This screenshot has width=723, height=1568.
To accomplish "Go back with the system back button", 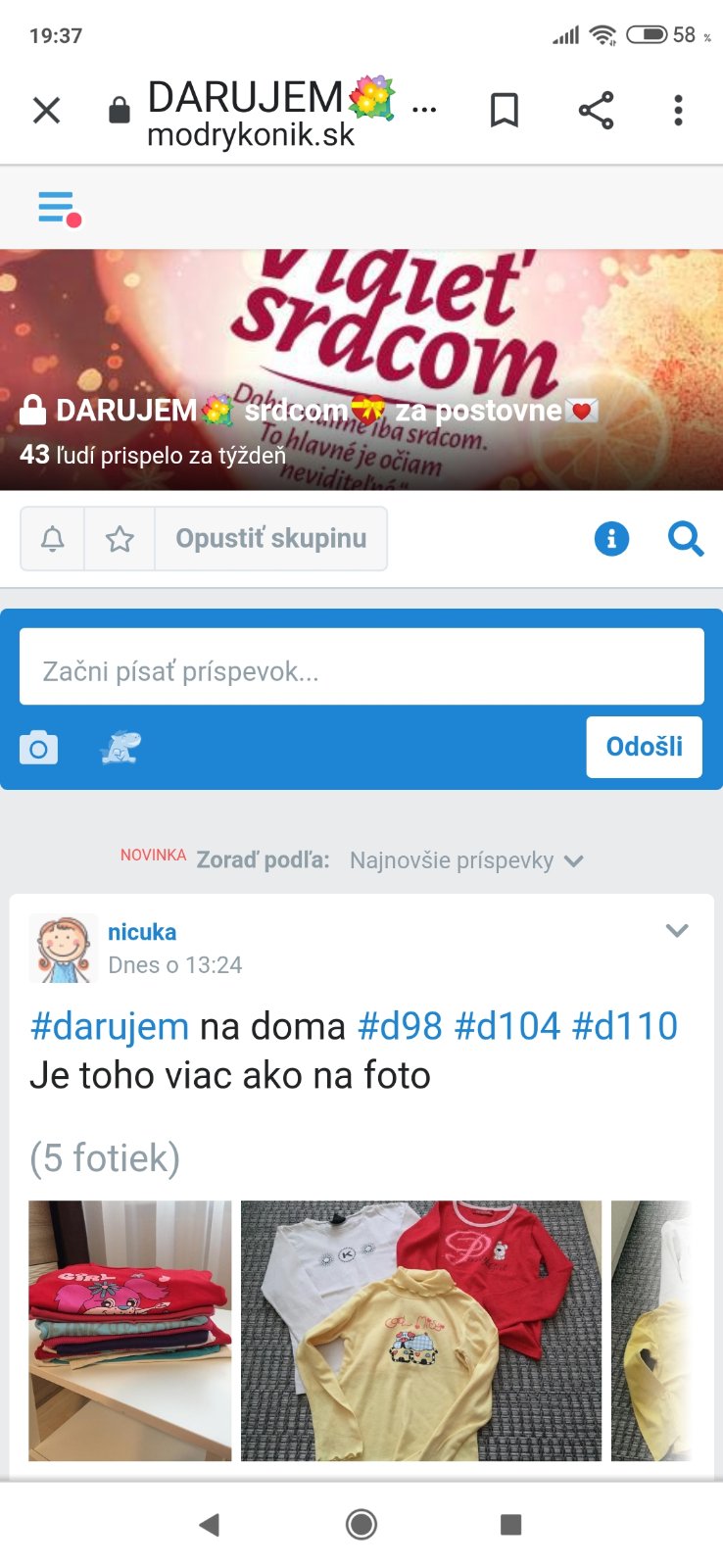I will point(209,1524).
